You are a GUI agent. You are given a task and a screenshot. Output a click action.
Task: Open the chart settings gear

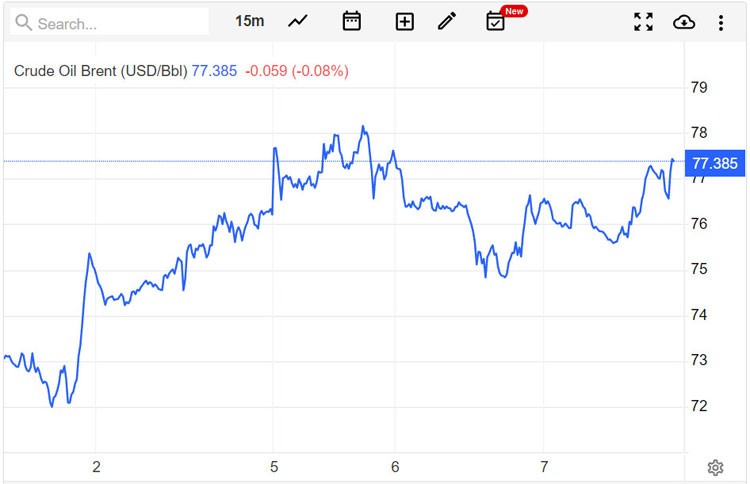click(x=715, y=467)
